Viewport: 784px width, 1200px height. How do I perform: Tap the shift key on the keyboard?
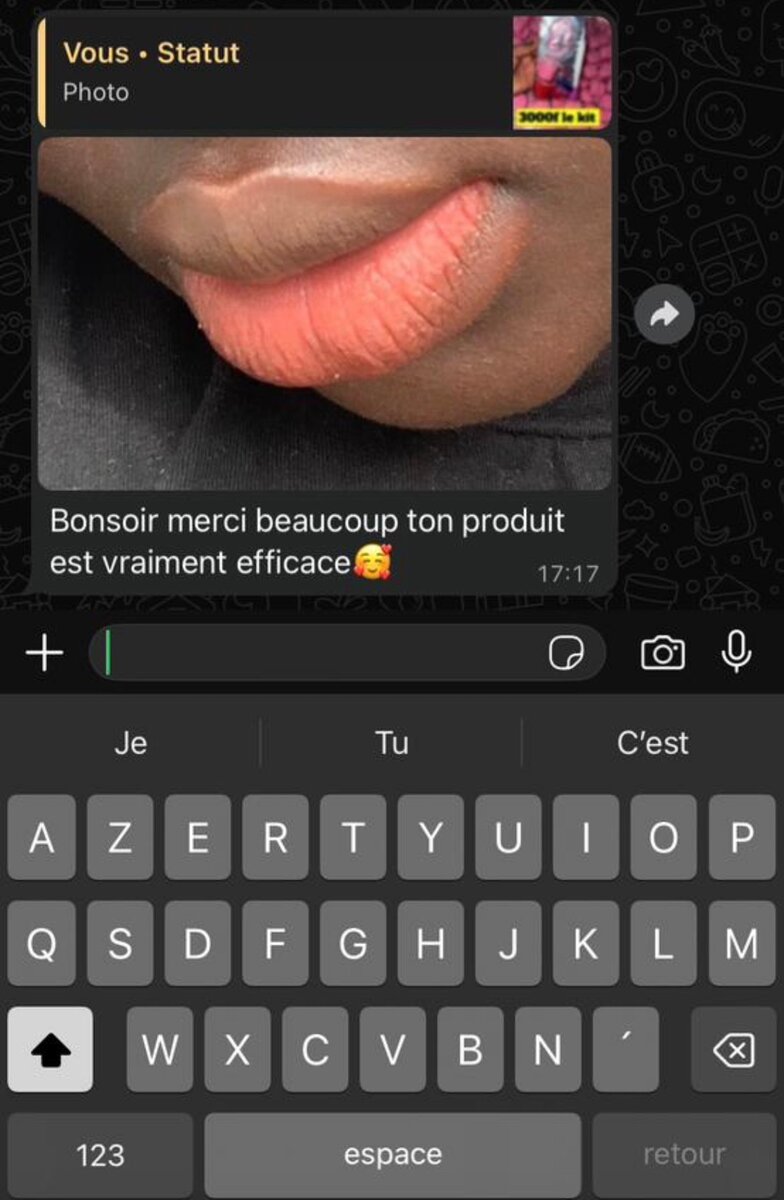click(x=50, y=1049)
